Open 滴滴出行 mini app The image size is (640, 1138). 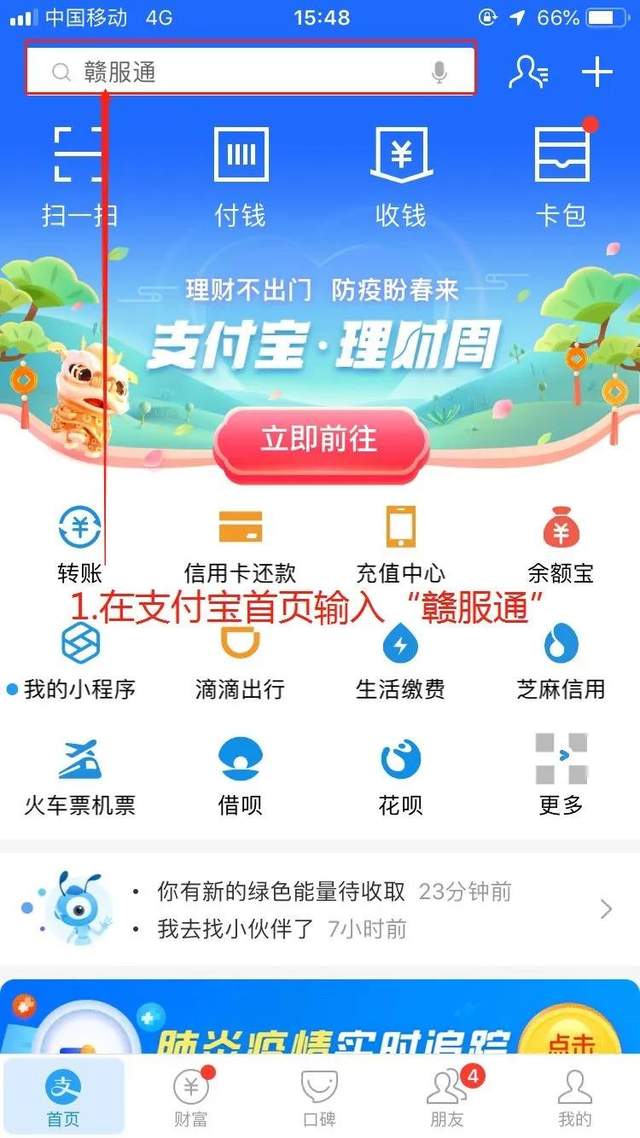240,660
